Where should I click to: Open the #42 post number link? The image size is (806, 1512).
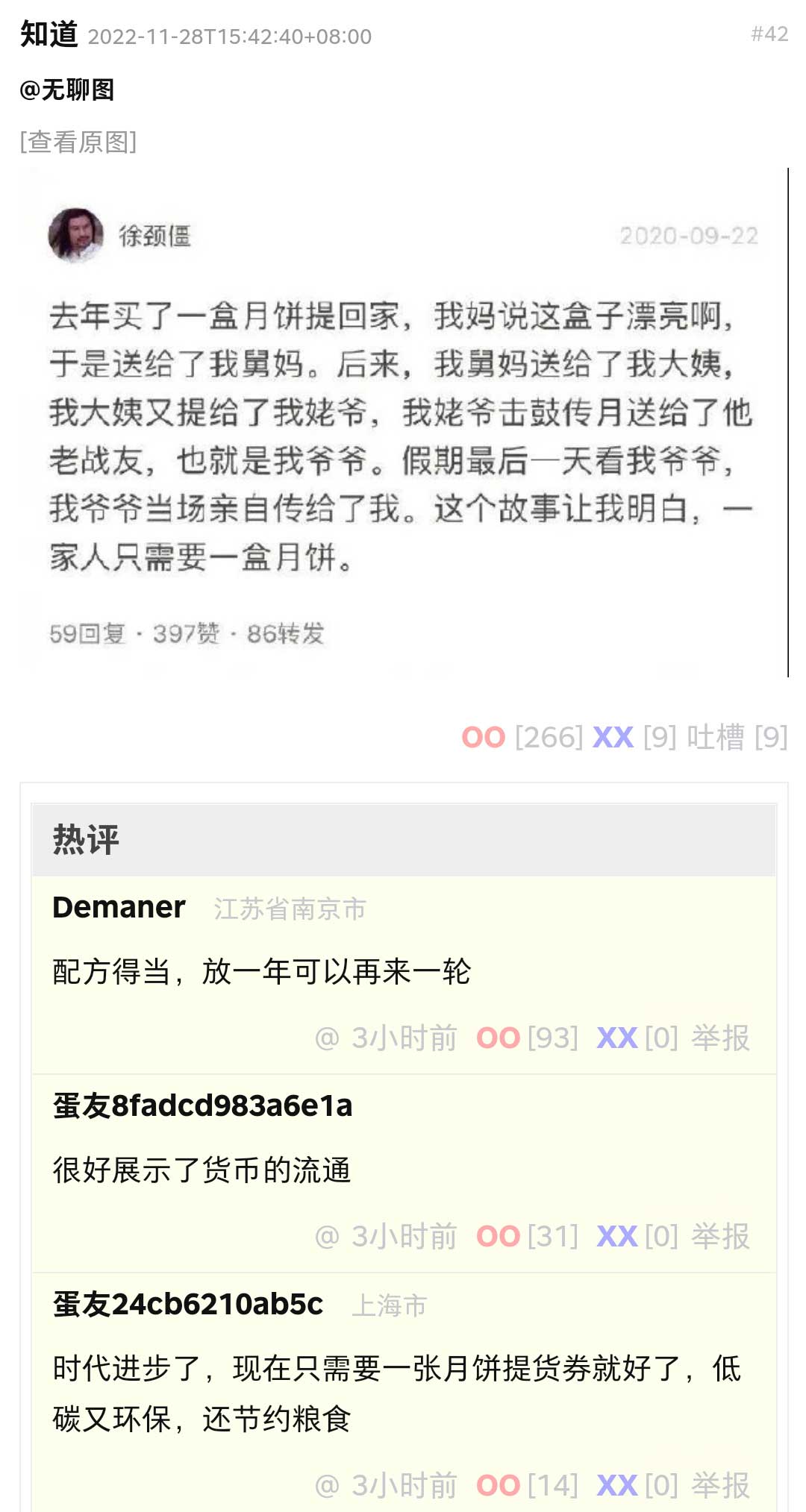769,34
